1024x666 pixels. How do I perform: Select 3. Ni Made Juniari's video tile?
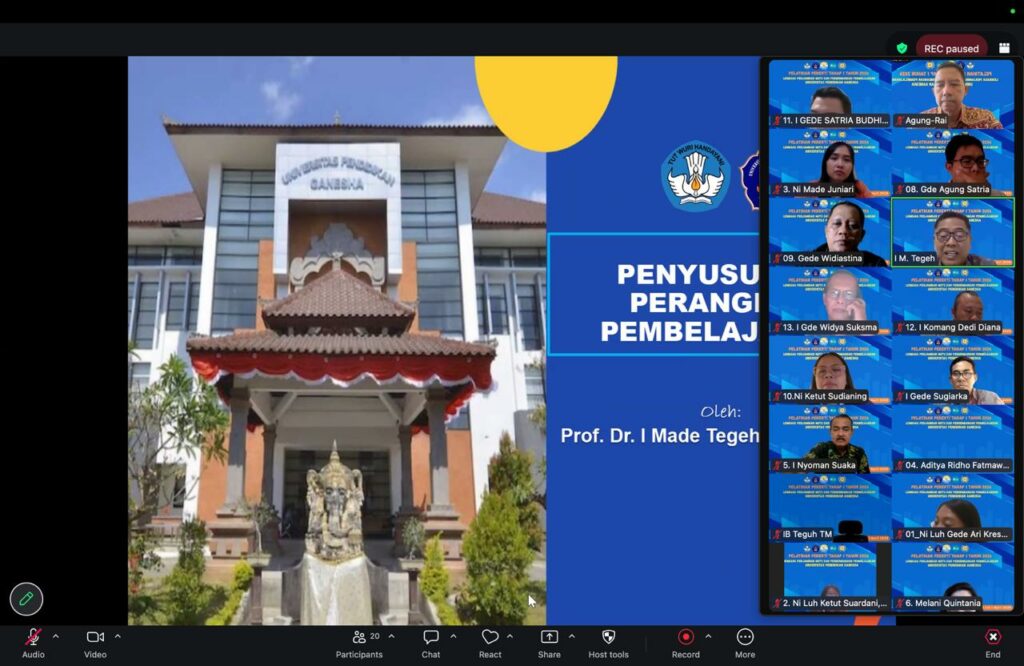[830, 162]
